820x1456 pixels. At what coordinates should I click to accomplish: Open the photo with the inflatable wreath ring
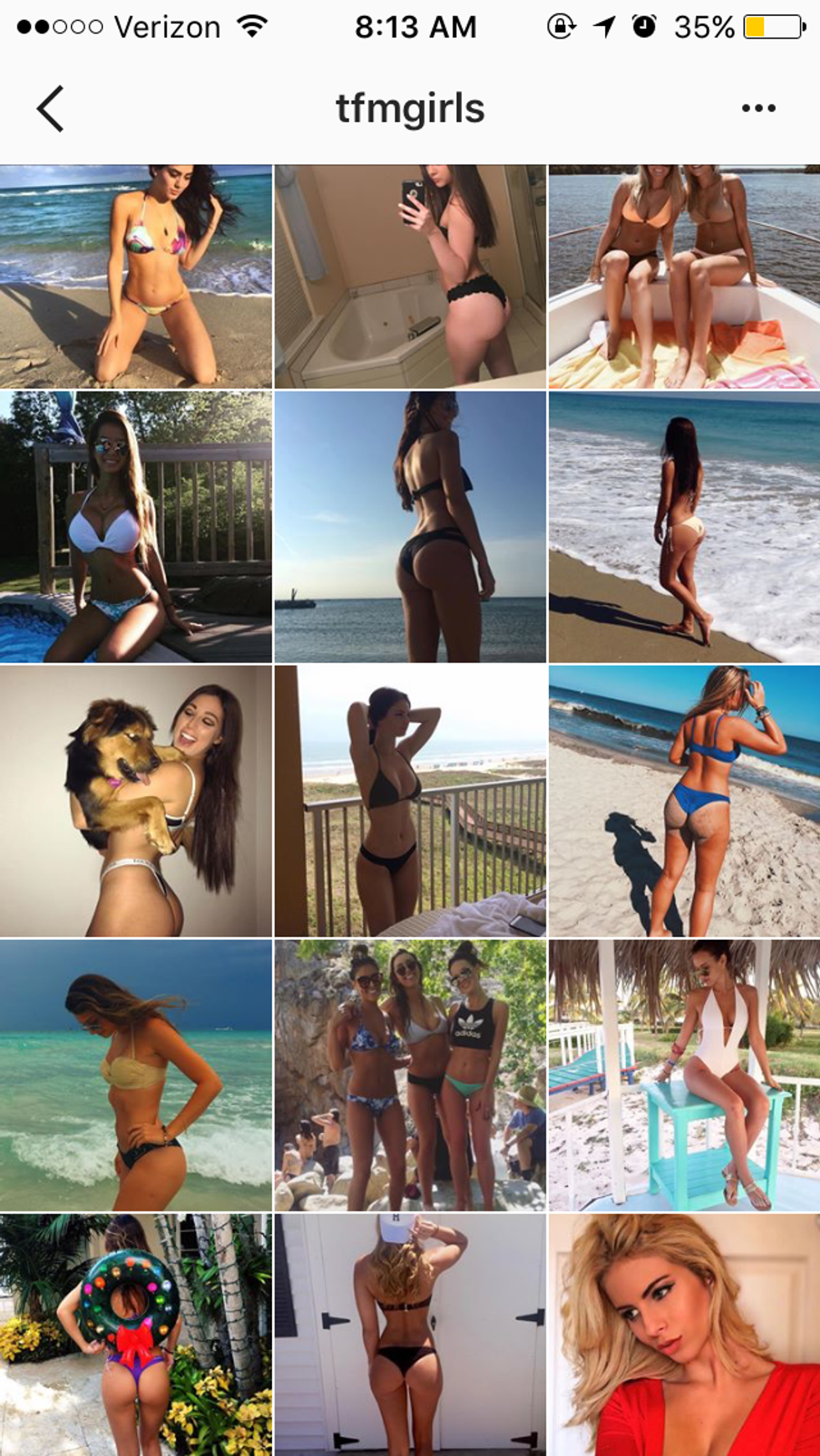pyautogui.click(x=136, y=1335)
